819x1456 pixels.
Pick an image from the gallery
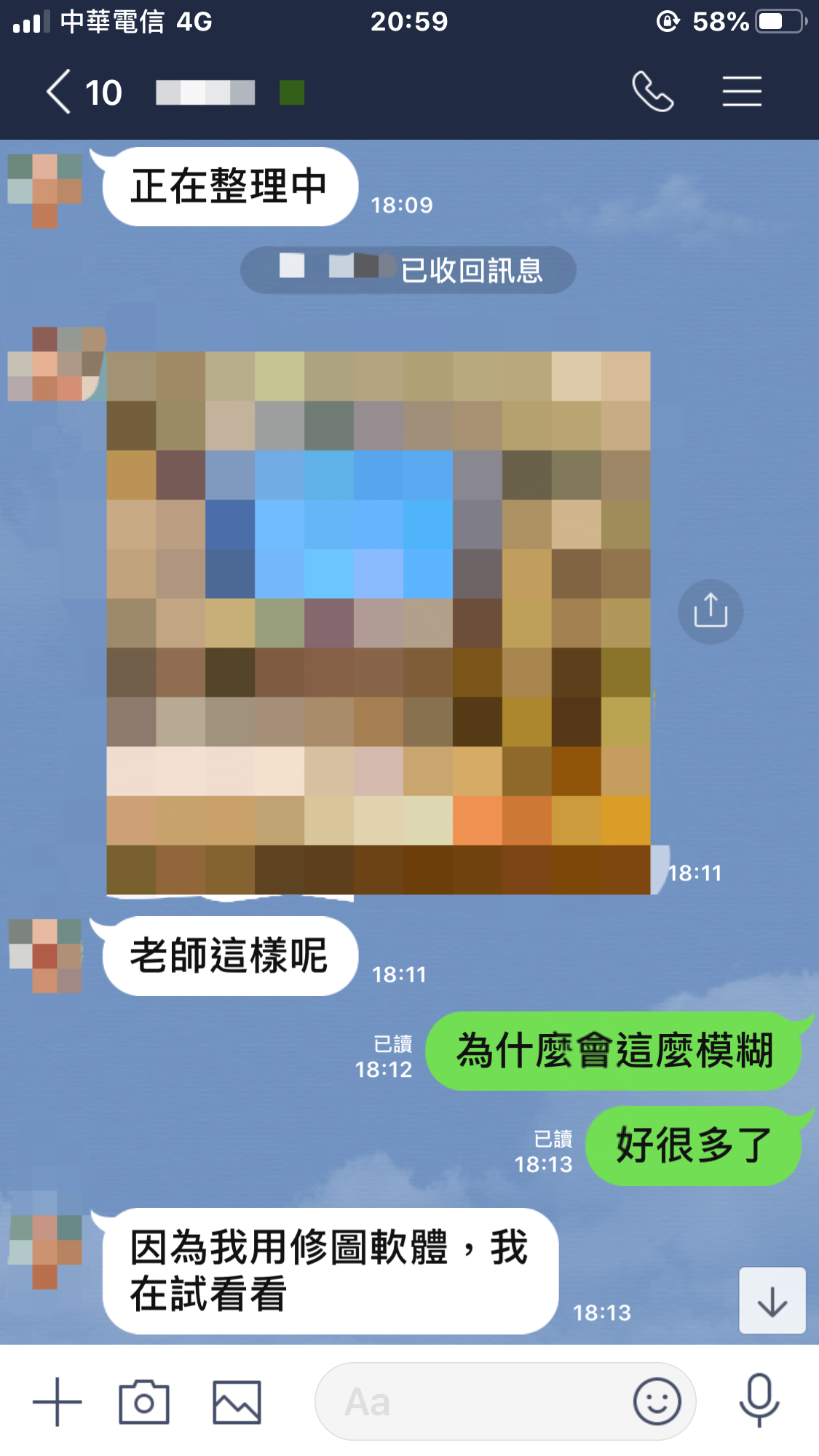tap(237, 1401)
